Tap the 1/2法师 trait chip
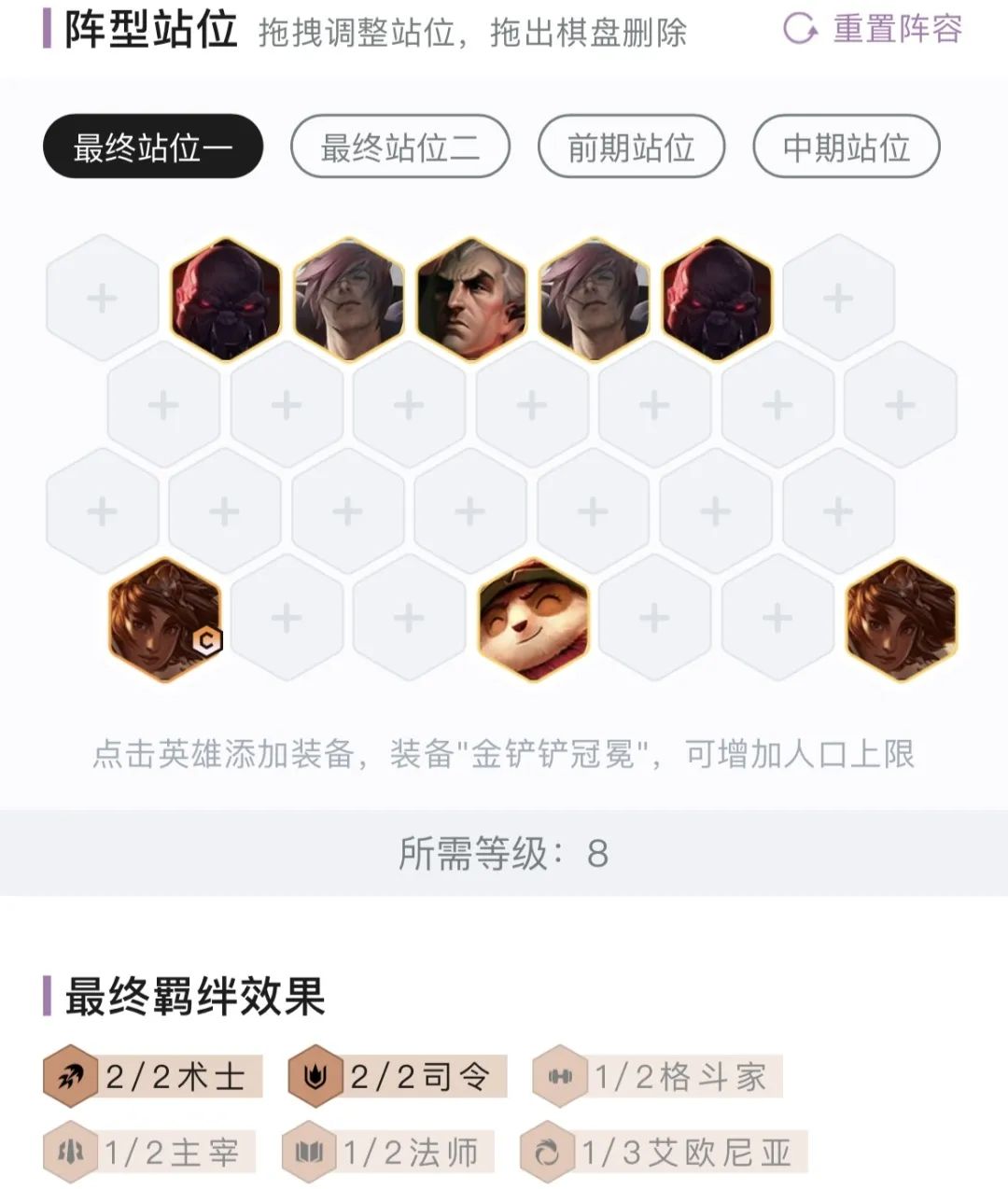 [388, 1153]
